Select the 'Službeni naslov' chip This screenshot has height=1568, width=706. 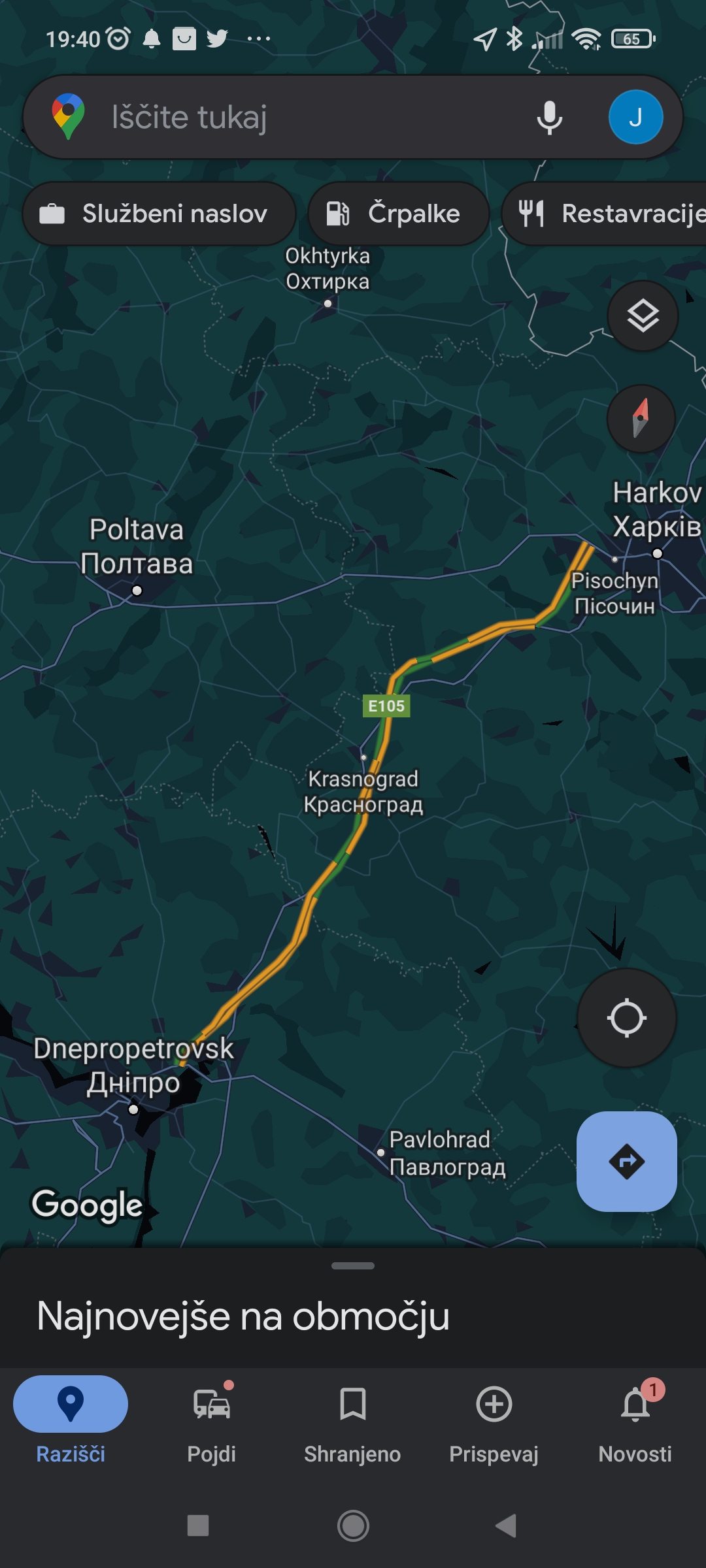pos(159,214)
